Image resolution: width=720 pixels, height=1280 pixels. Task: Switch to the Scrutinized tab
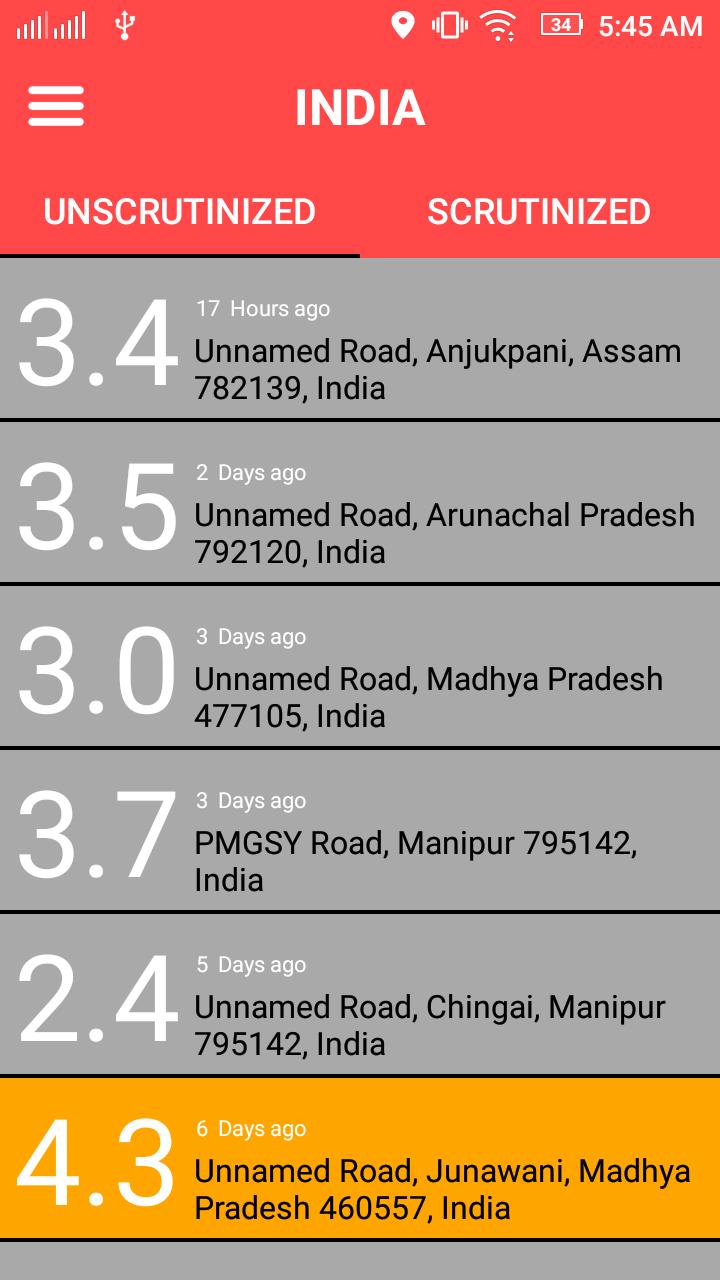pyautogui.click(x=539, y=211)
